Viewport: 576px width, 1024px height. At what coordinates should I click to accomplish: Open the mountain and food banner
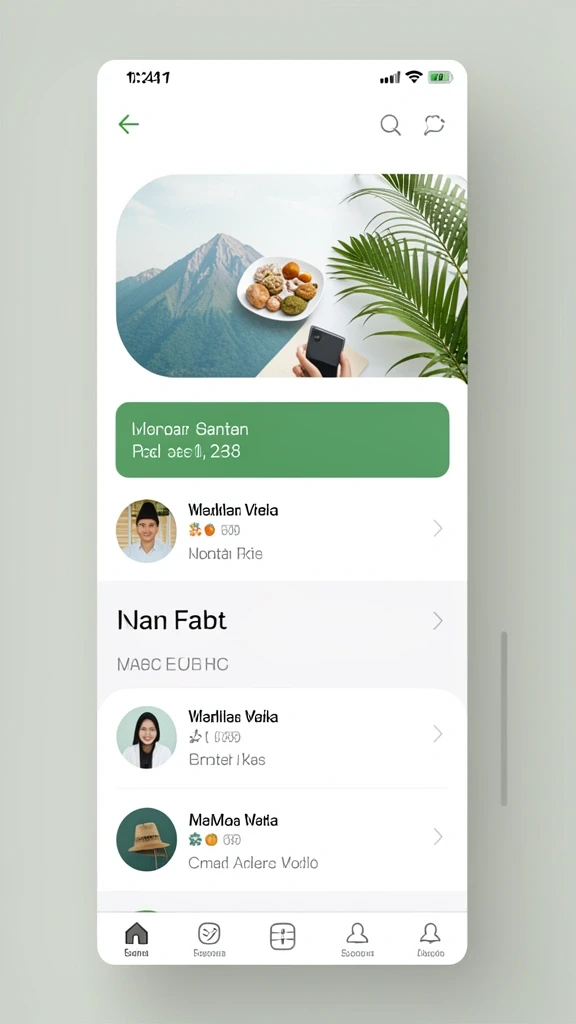291,276
